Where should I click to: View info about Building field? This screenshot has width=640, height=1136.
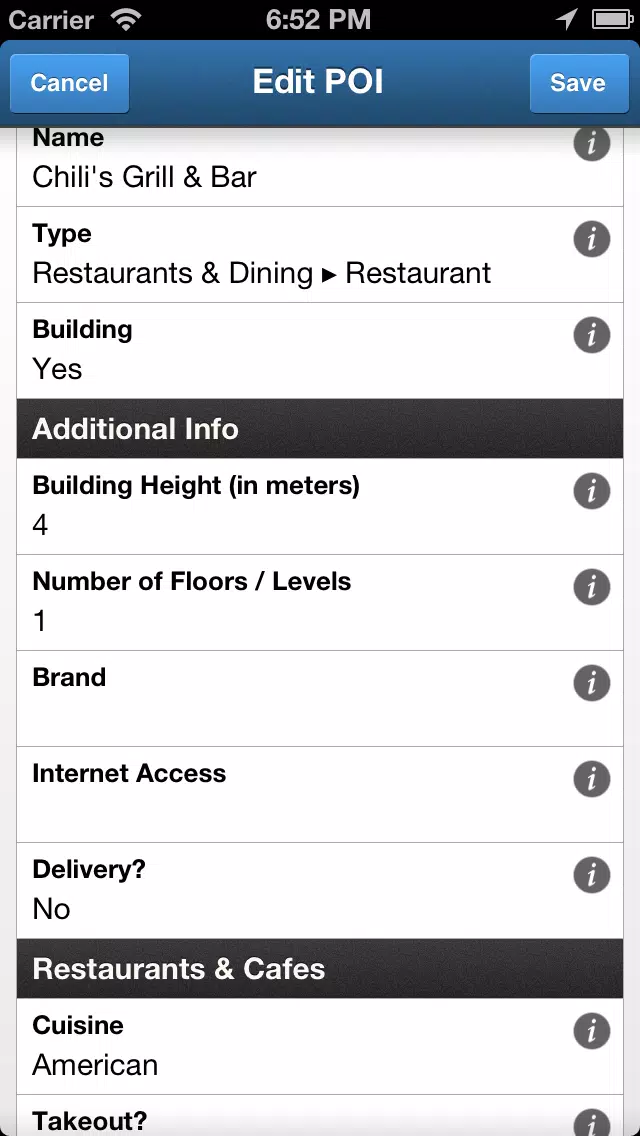point(591,335)
